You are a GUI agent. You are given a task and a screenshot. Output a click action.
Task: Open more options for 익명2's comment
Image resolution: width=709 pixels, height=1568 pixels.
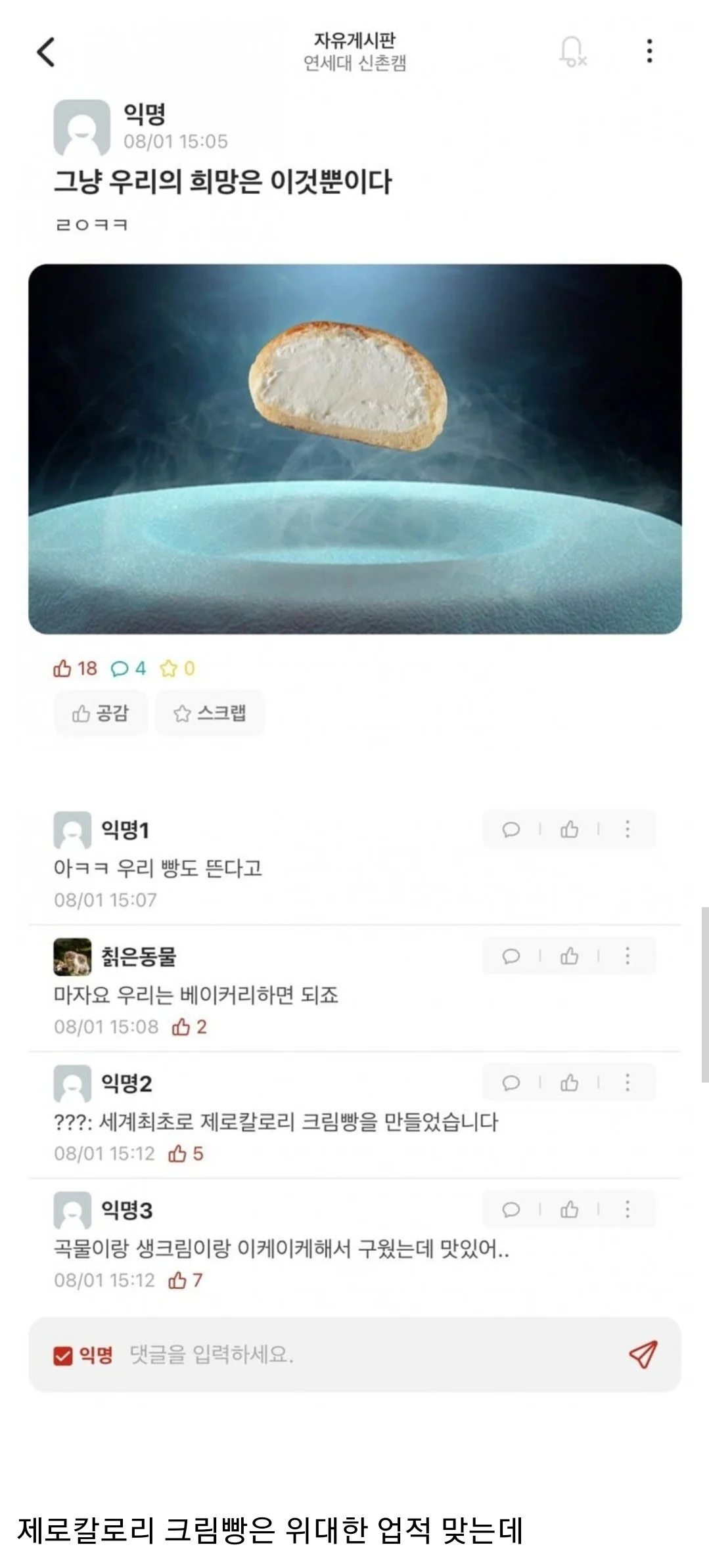(x=628, y=1083)
